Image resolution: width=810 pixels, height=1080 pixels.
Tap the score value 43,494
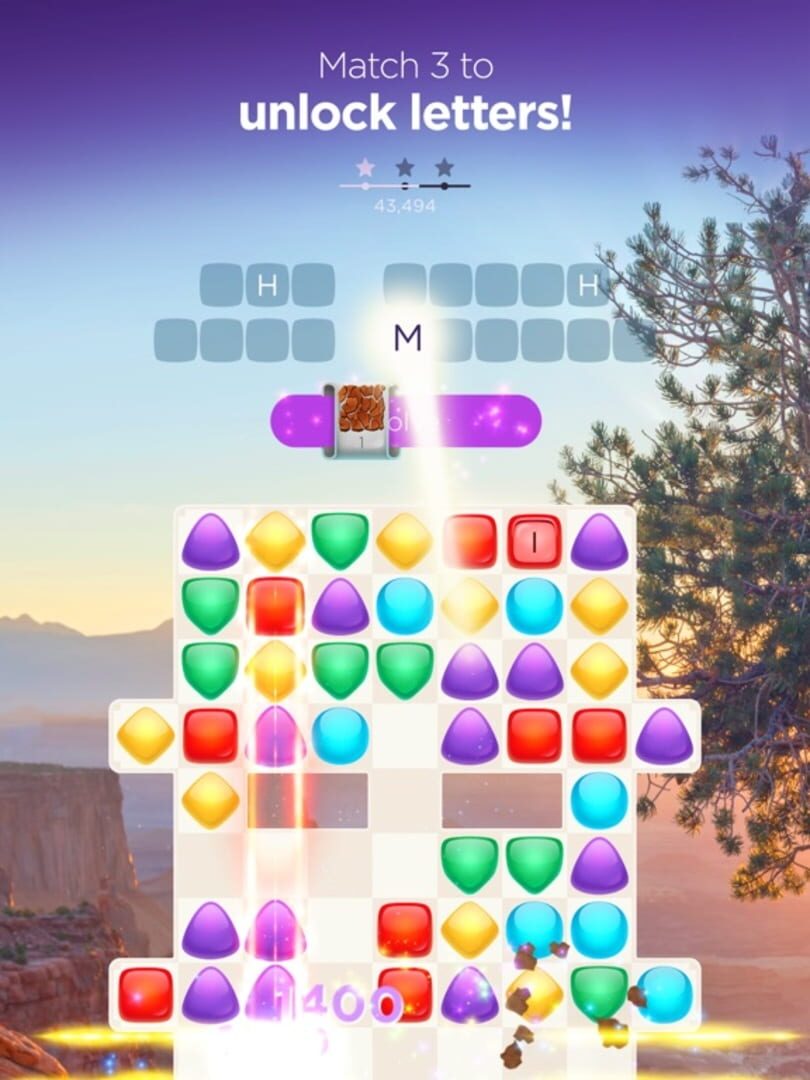tap(405, 205)
